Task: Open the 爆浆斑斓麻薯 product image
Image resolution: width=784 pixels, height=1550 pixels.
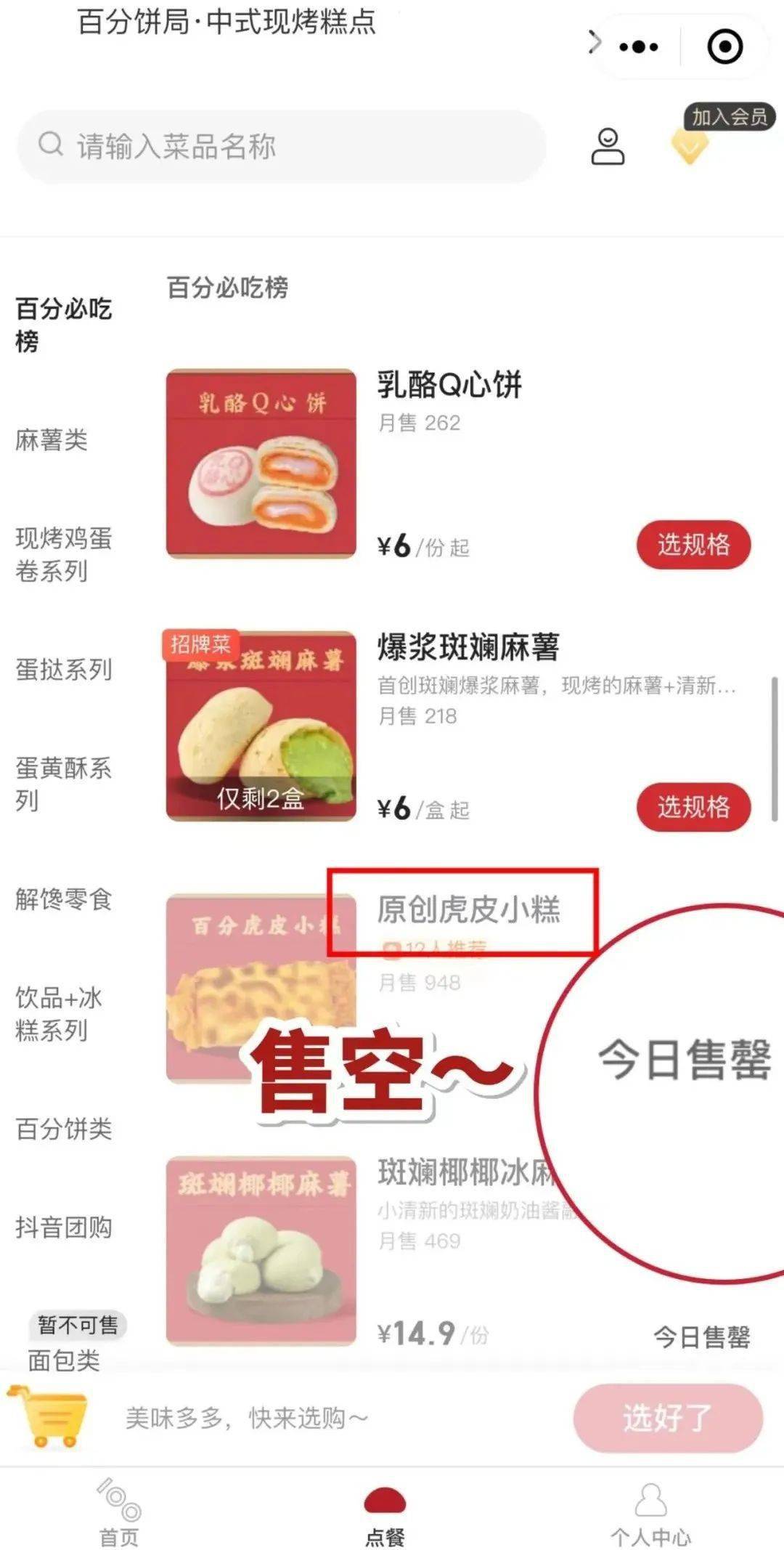Action: click(261, 726)
